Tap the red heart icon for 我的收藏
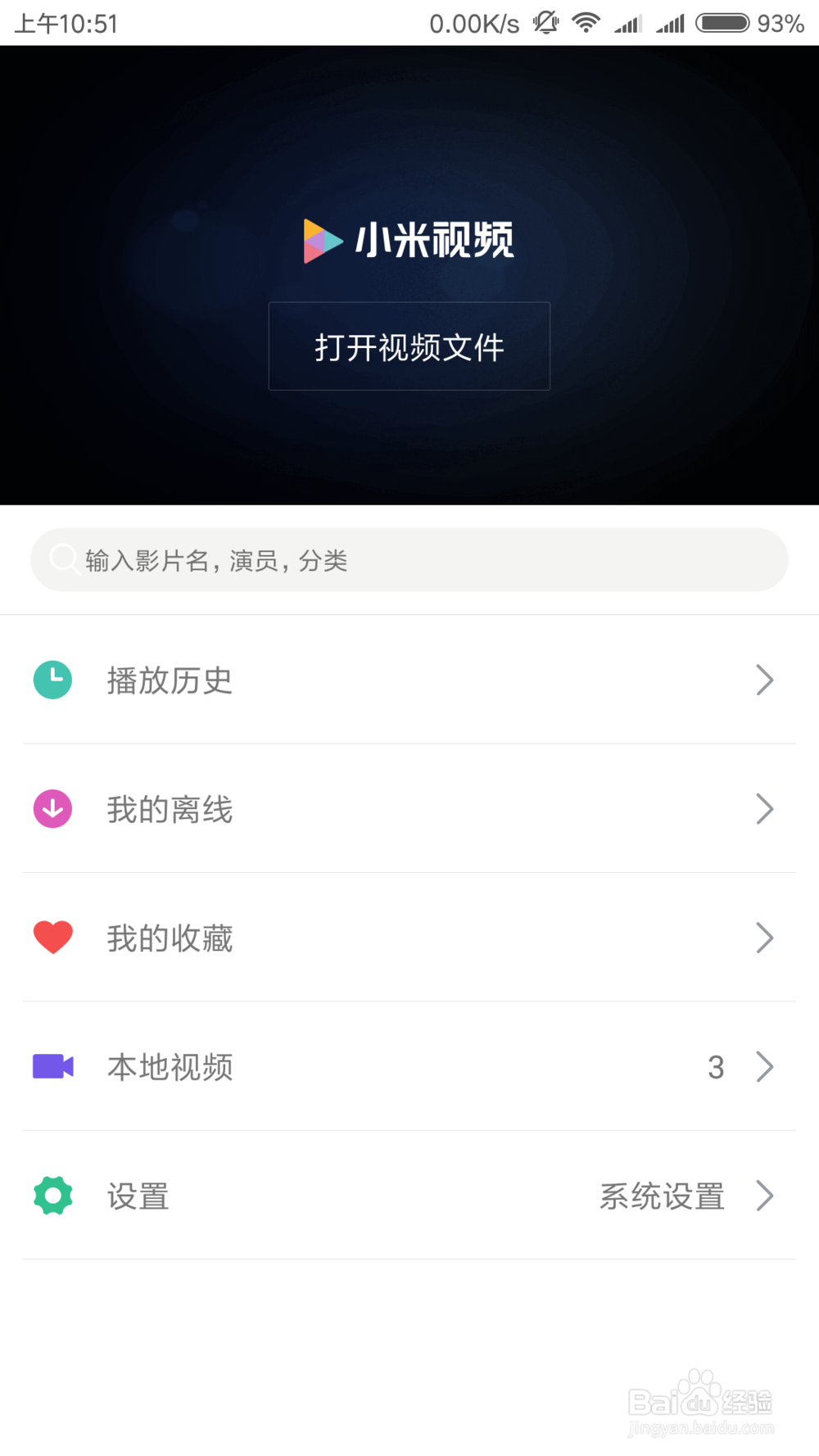This screenshot has width=819, height=1456. (52, 937)
